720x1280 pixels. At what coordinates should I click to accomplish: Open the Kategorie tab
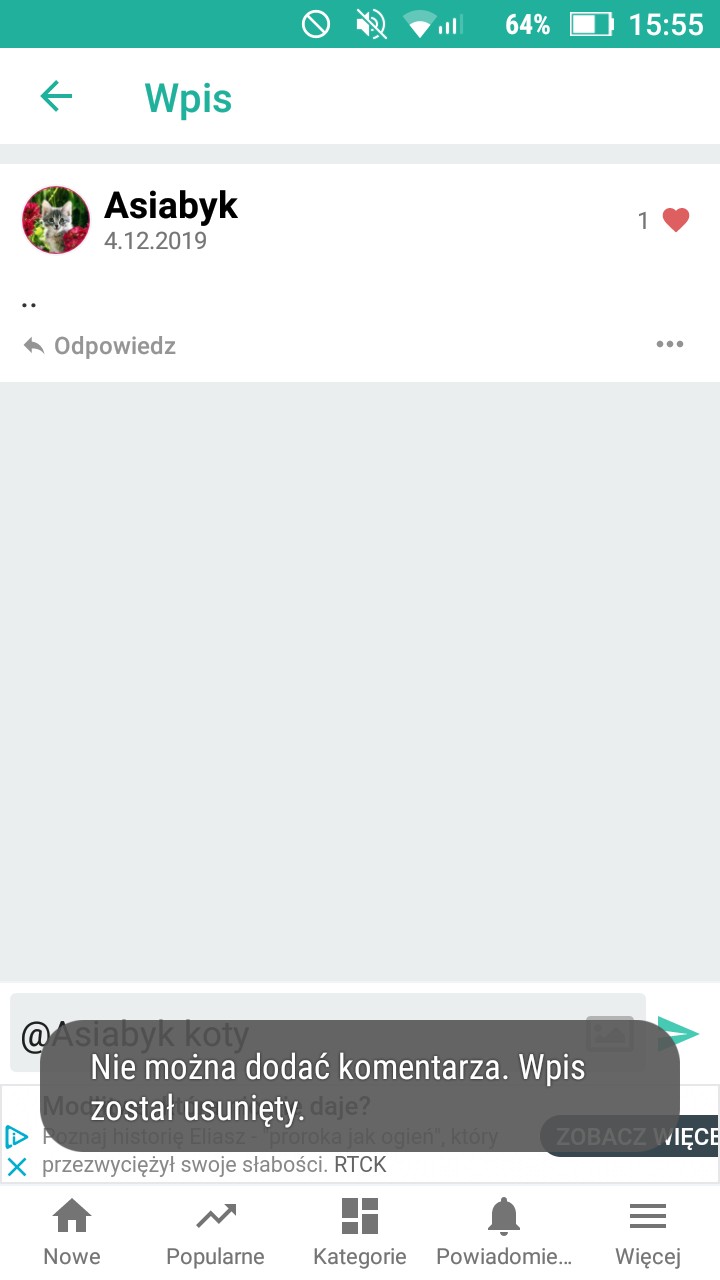[359, 1232]
